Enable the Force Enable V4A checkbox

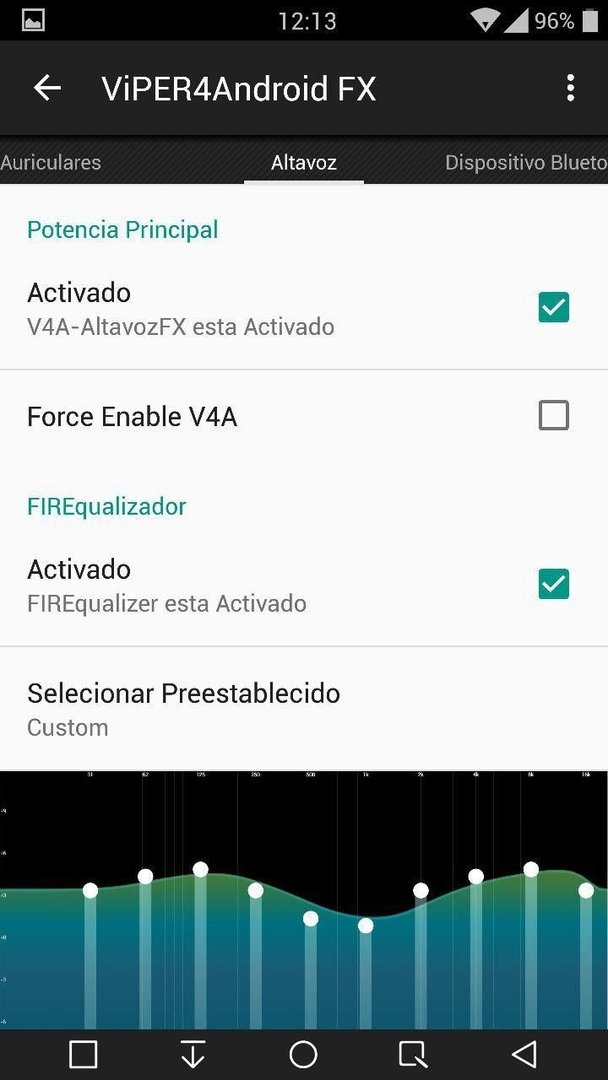554,415
